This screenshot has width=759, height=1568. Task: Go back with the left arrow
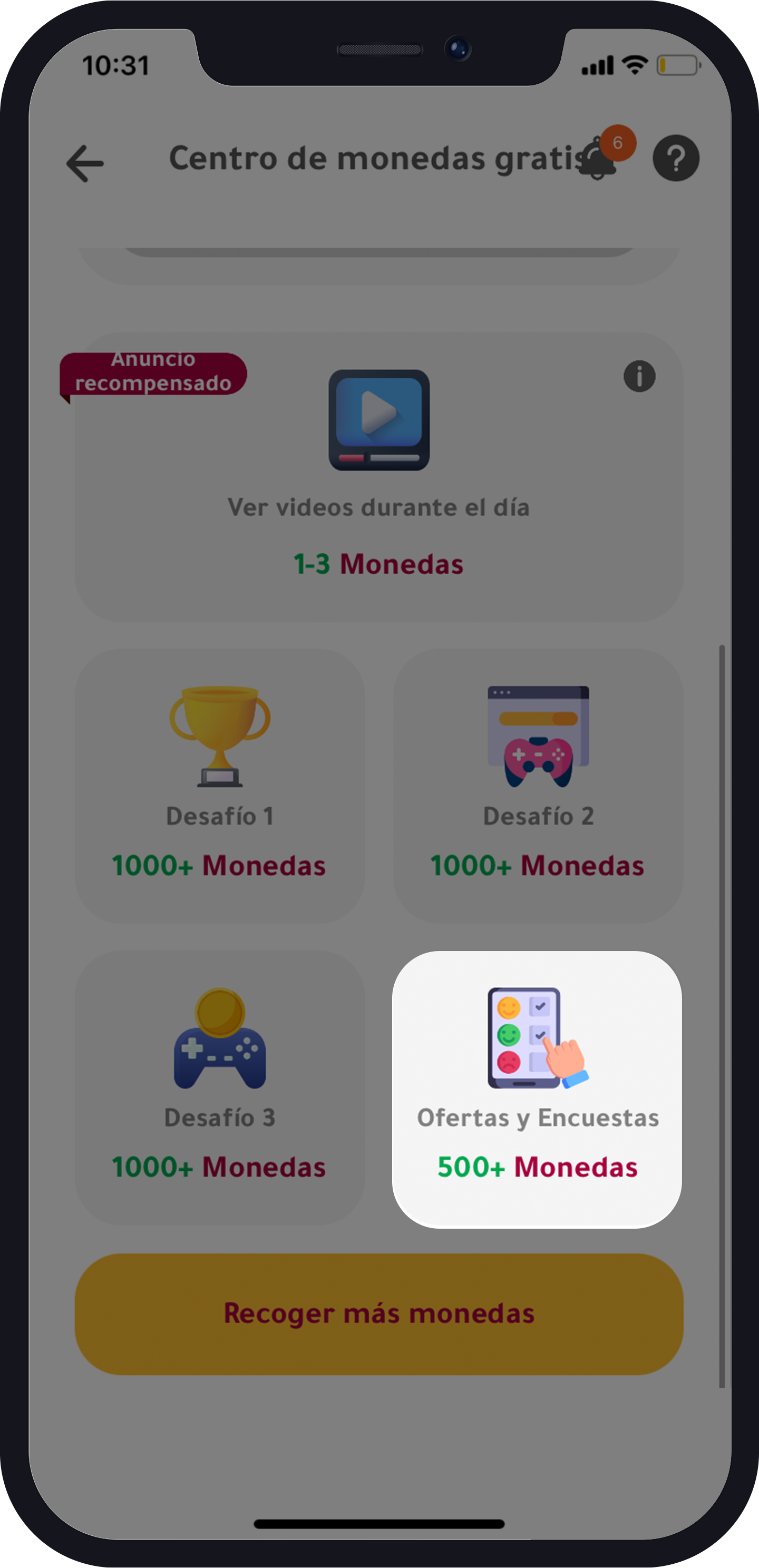click(85, 164)
